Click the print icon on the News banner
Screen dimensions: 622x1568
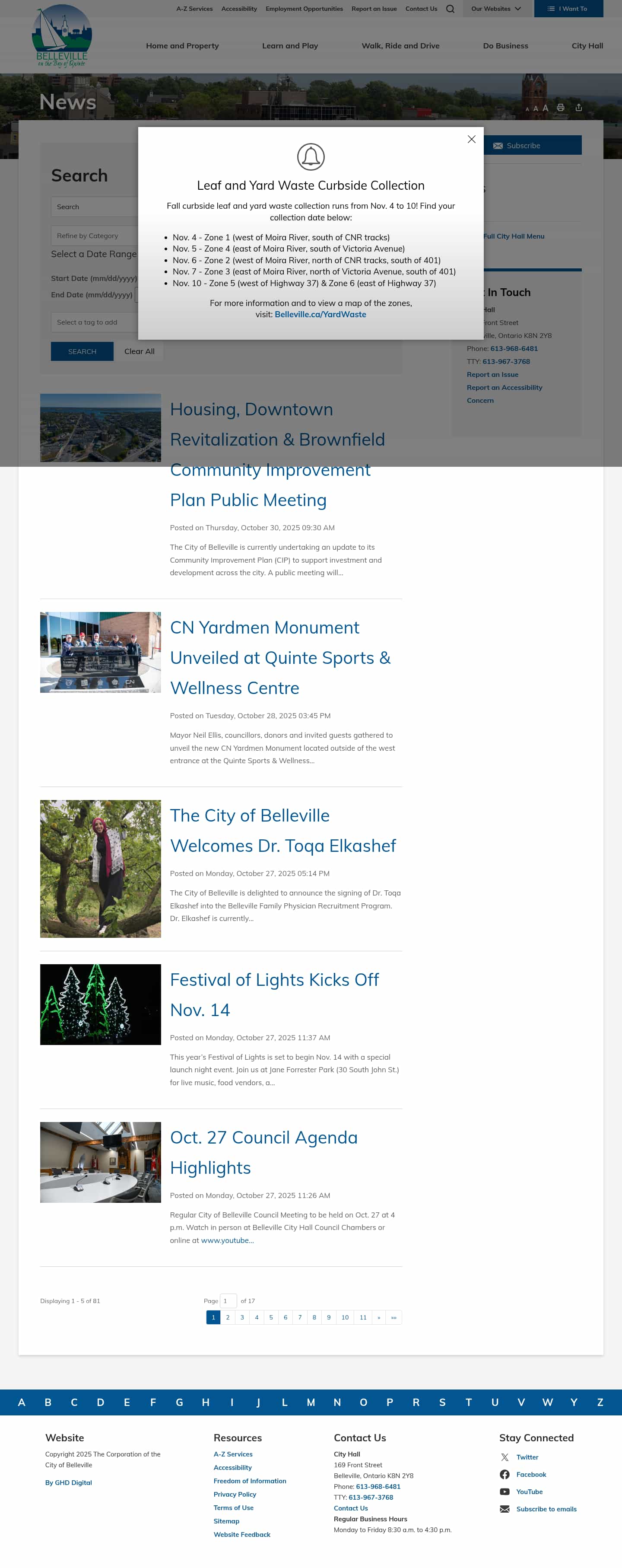pos(561,107)
